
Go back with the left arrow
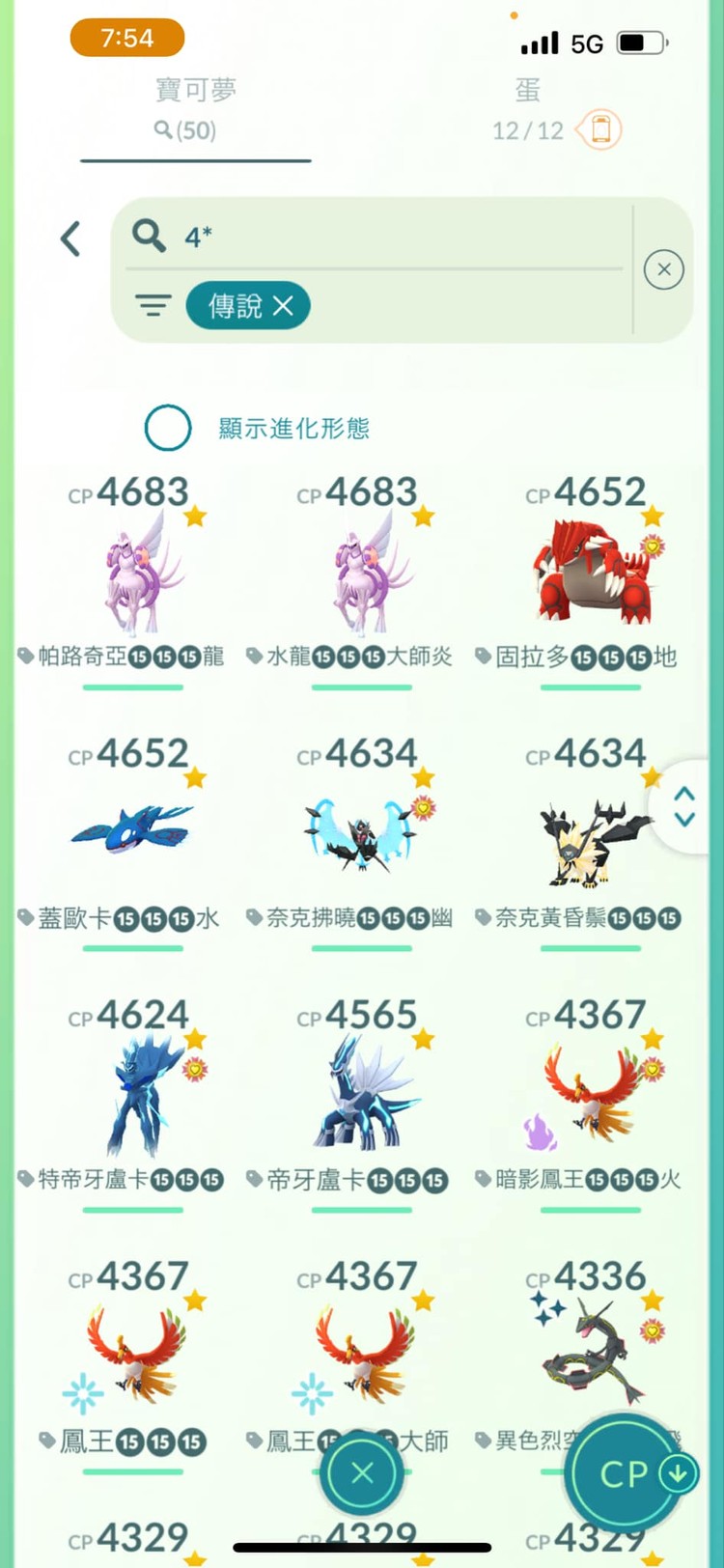coord(70,238)
